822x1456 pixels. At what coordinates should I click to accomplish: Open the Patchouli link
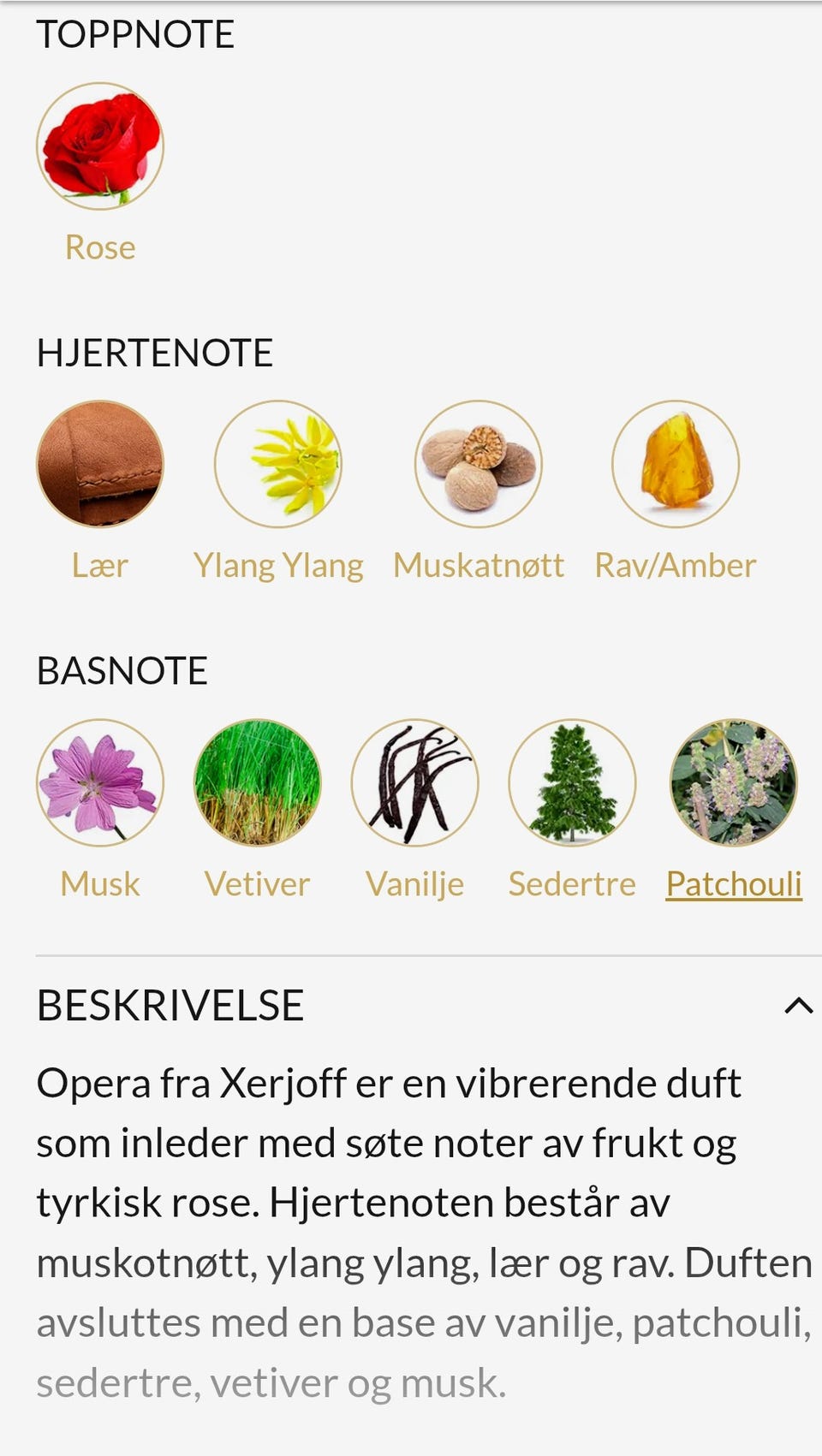tap(734, 884)
